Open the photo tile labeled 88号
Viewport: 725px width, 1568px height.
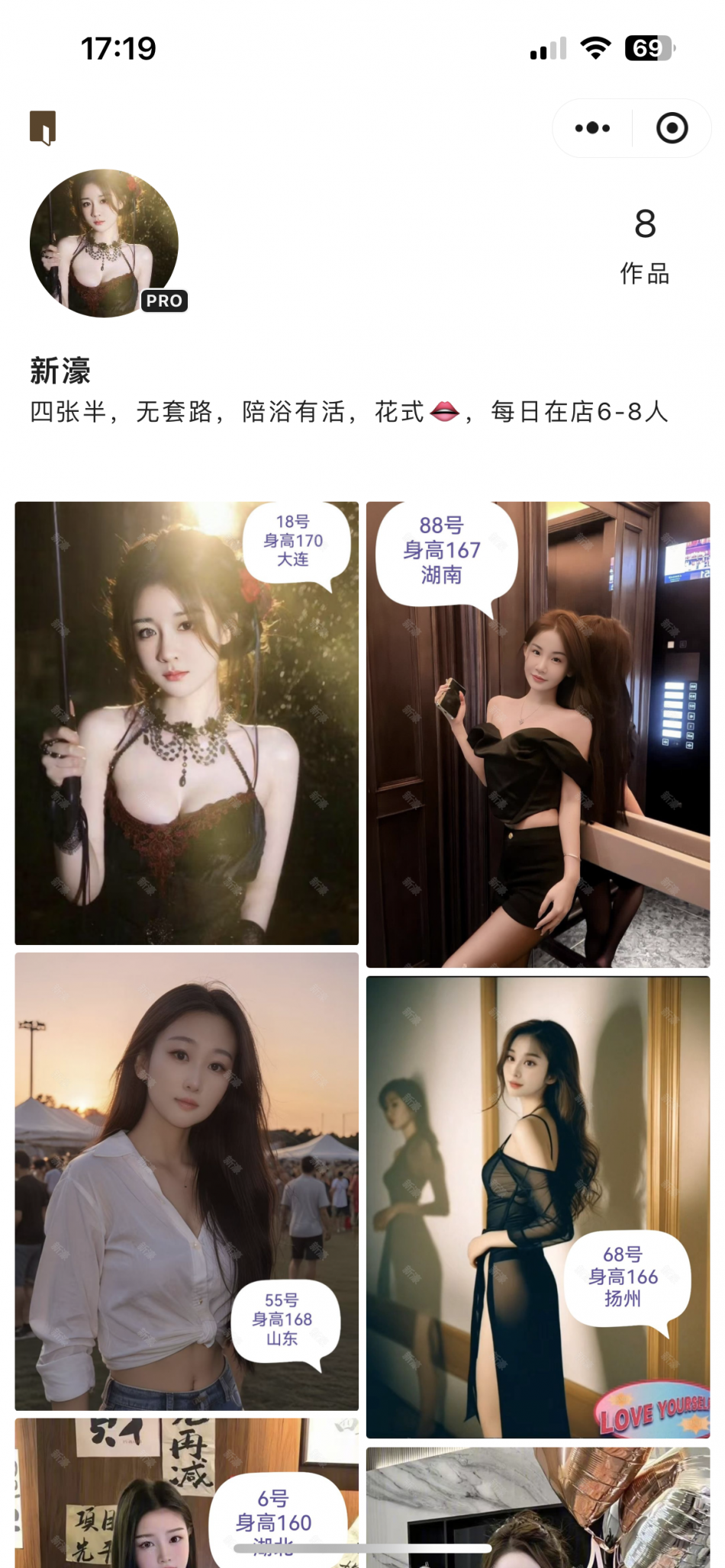[x=537, y=734]
